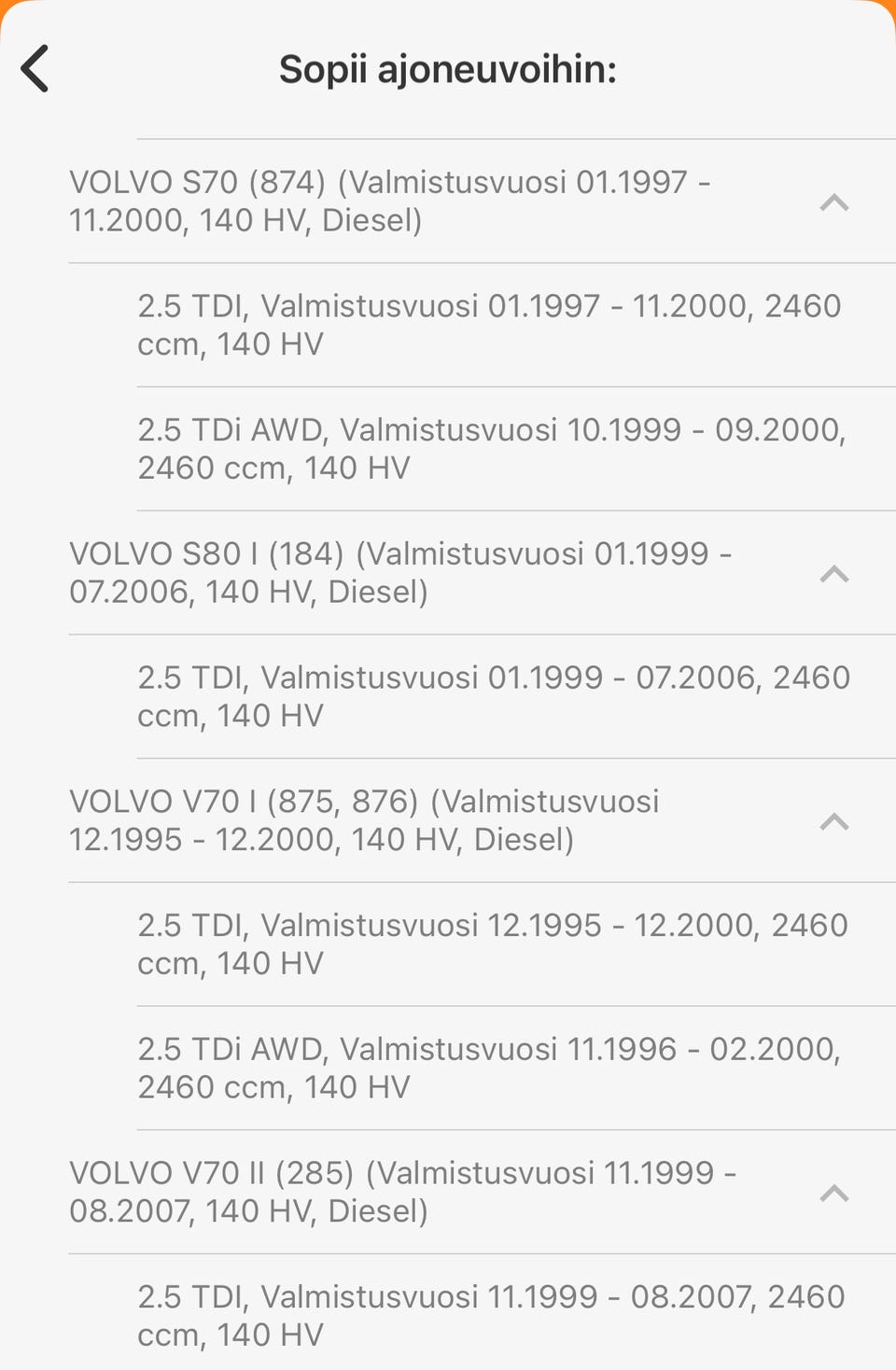Collapse the VOLVO S70 (874) section

(x=833, y=202)
